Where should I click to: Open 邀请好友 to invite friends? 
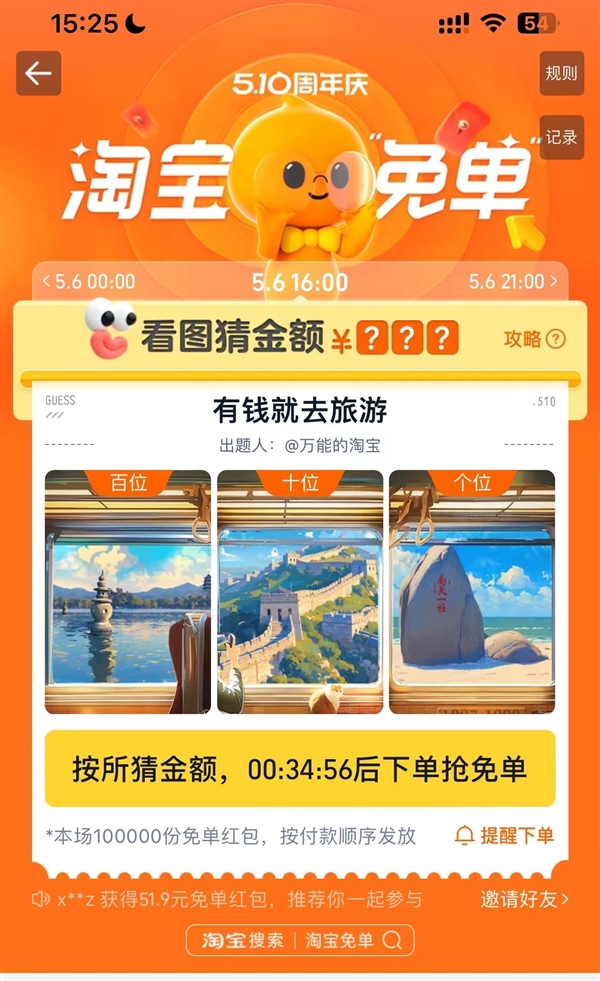(524, 899)
